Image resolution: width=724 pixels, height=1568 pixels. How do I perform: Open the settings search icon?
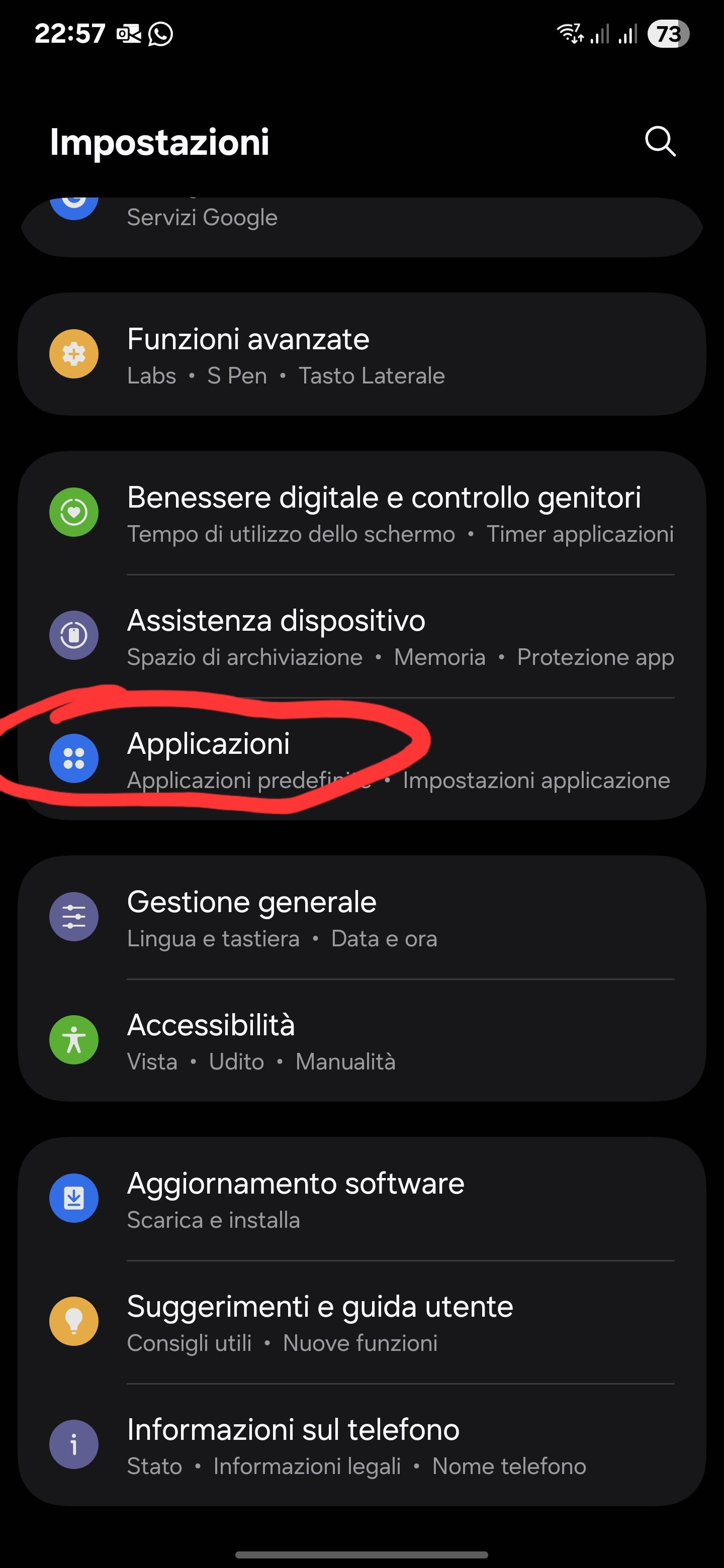tap(660, 142)
